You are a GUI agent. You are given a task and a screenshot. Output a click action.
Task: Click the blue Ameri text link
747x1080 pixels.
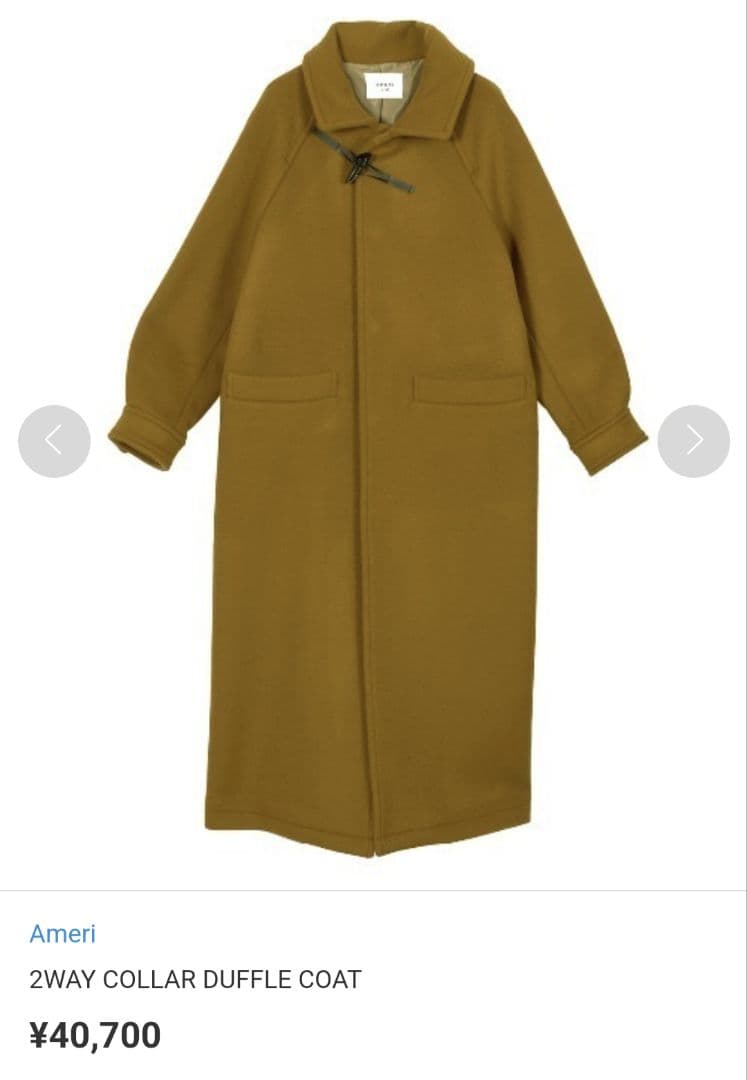(64, 935)
